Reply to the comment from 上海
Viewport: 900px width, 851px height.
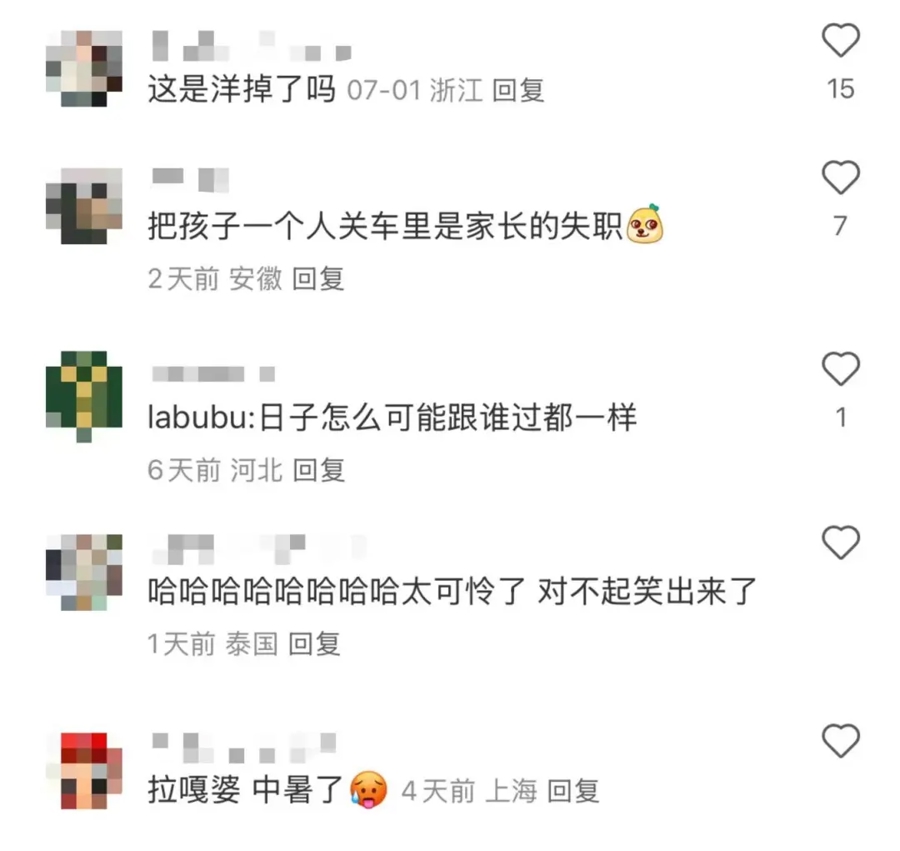click(574, 792)
